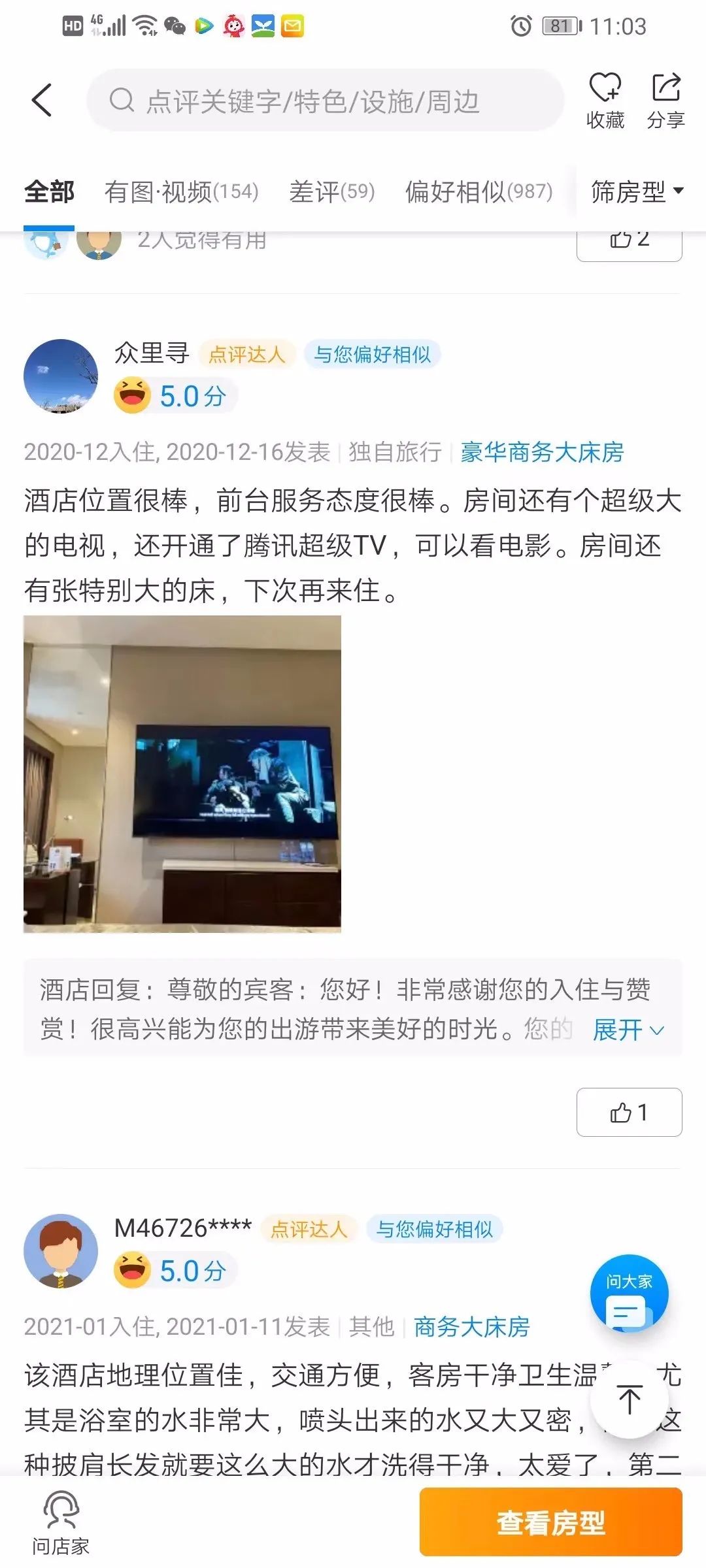706x1568 pixels.
Task: Open 商务大床房 room type link
Action: click(x=471, y=1327)
